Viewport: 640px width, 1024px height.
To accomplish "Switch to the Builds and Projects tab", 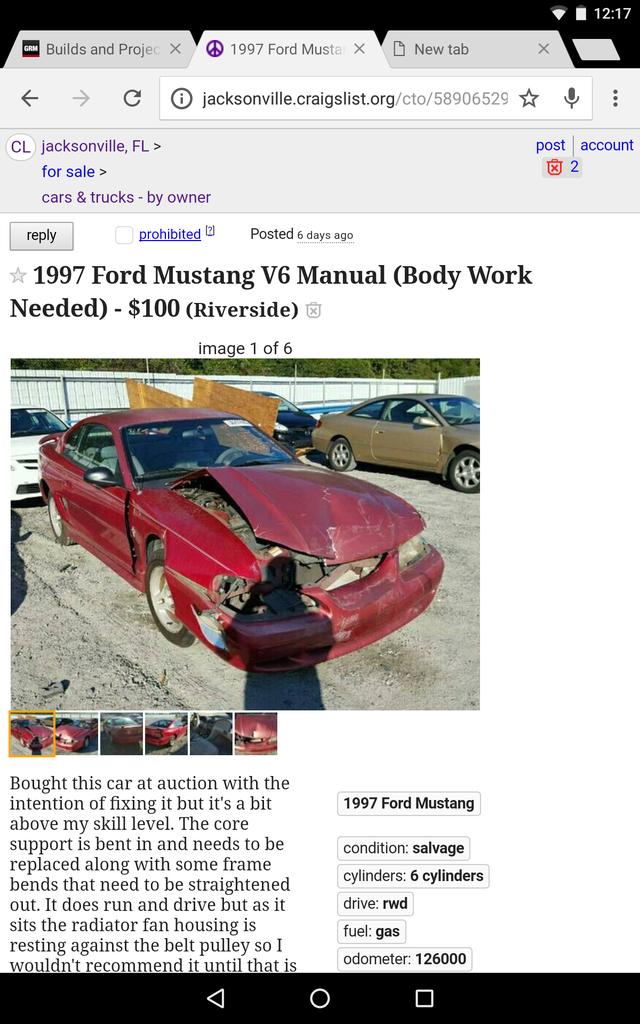I will [100, 49].
